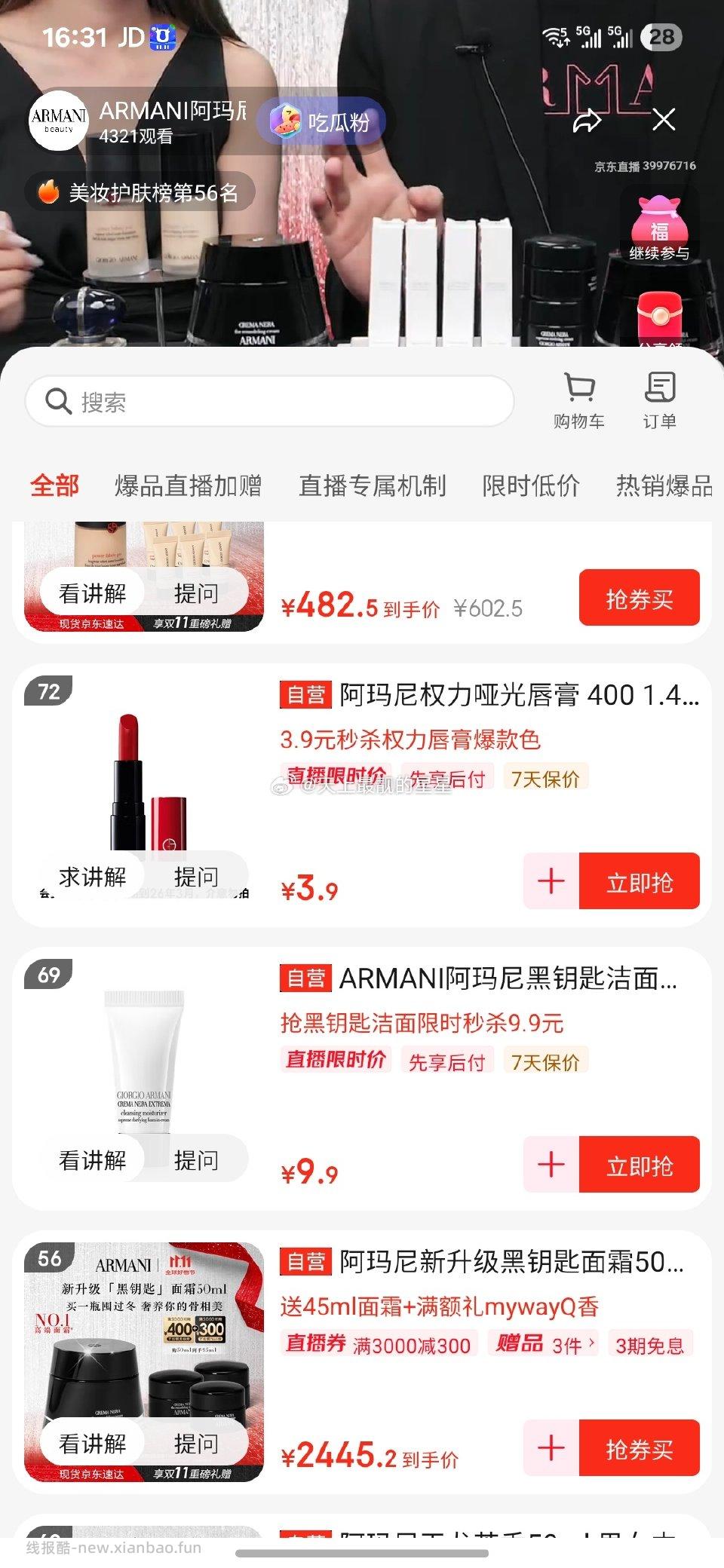
Task: Switch to the 限时低价 tab
Action: [533, 486]
